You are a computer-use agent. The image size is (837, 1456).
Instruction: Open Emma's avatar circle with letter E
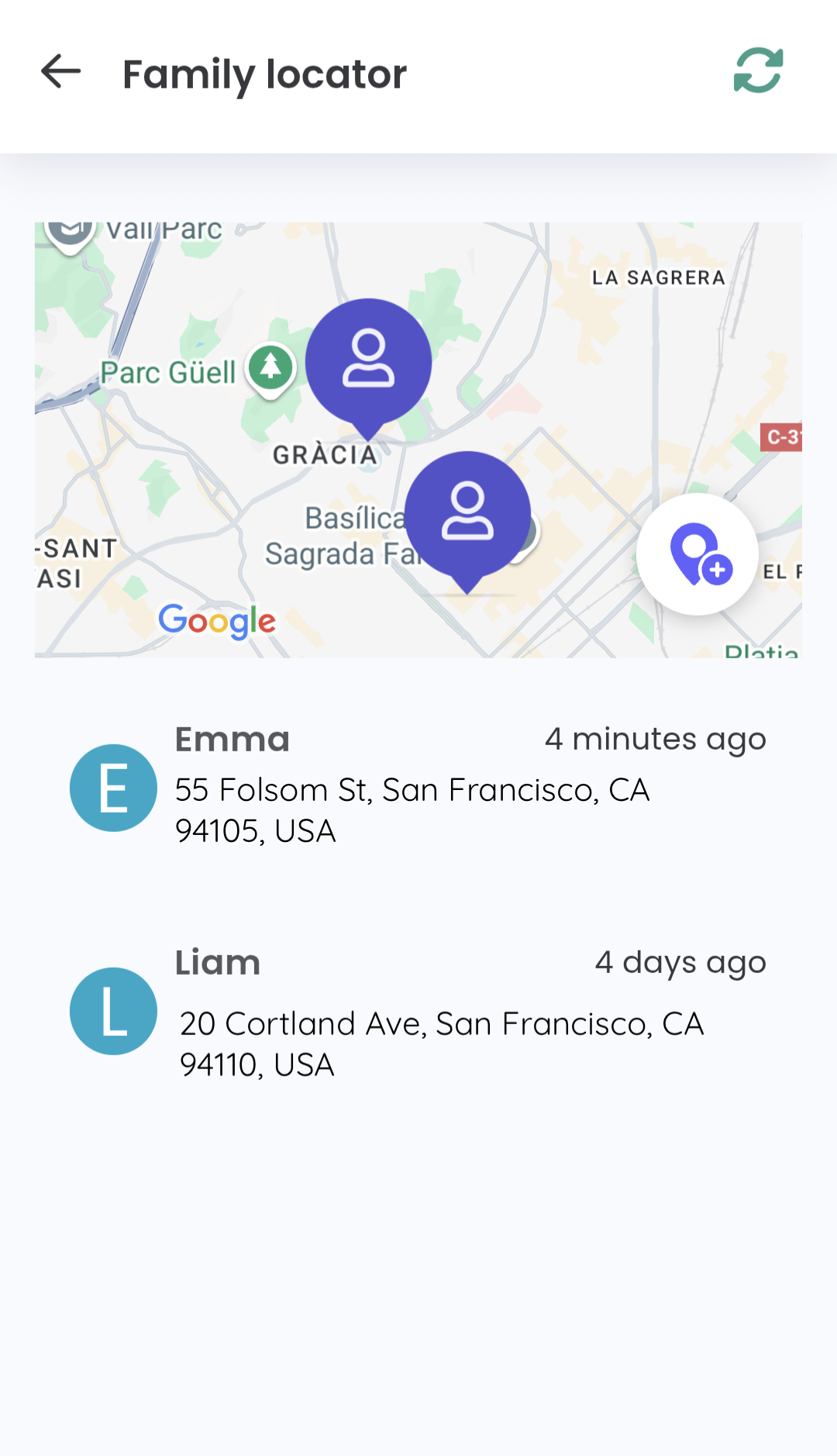[113, 788]
